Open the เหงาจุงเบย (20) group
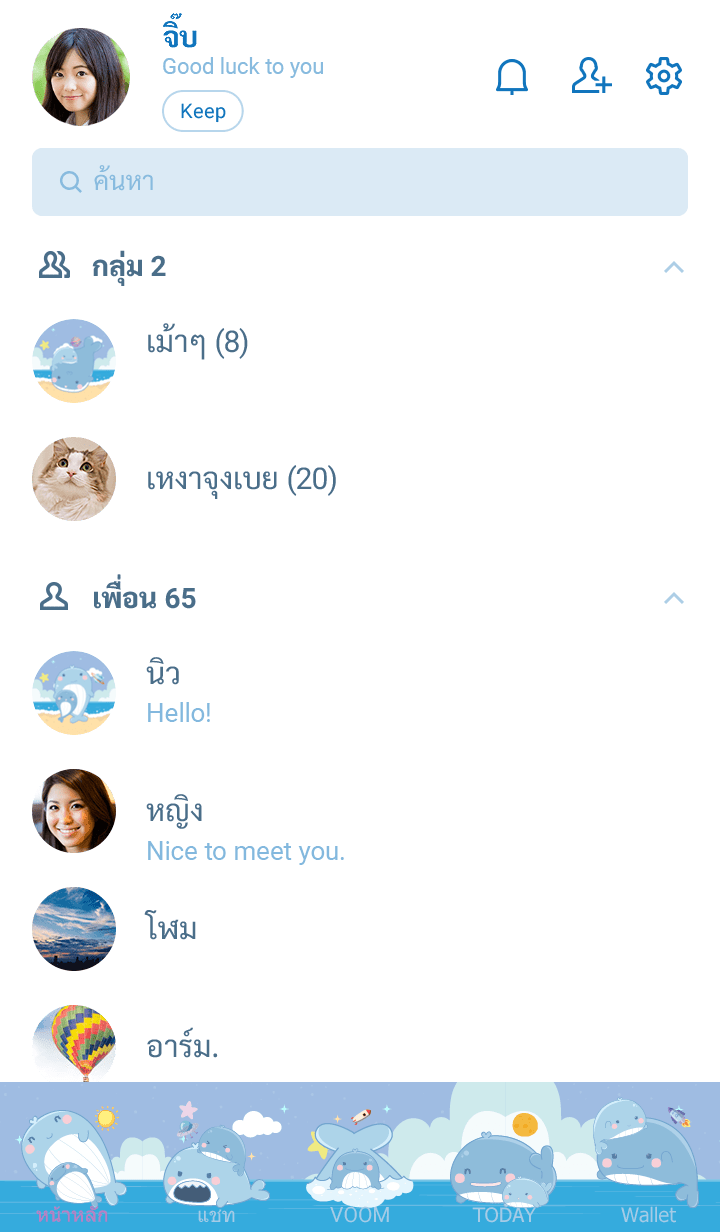Screen dimensions: 720x1232 tap(241, 480)
